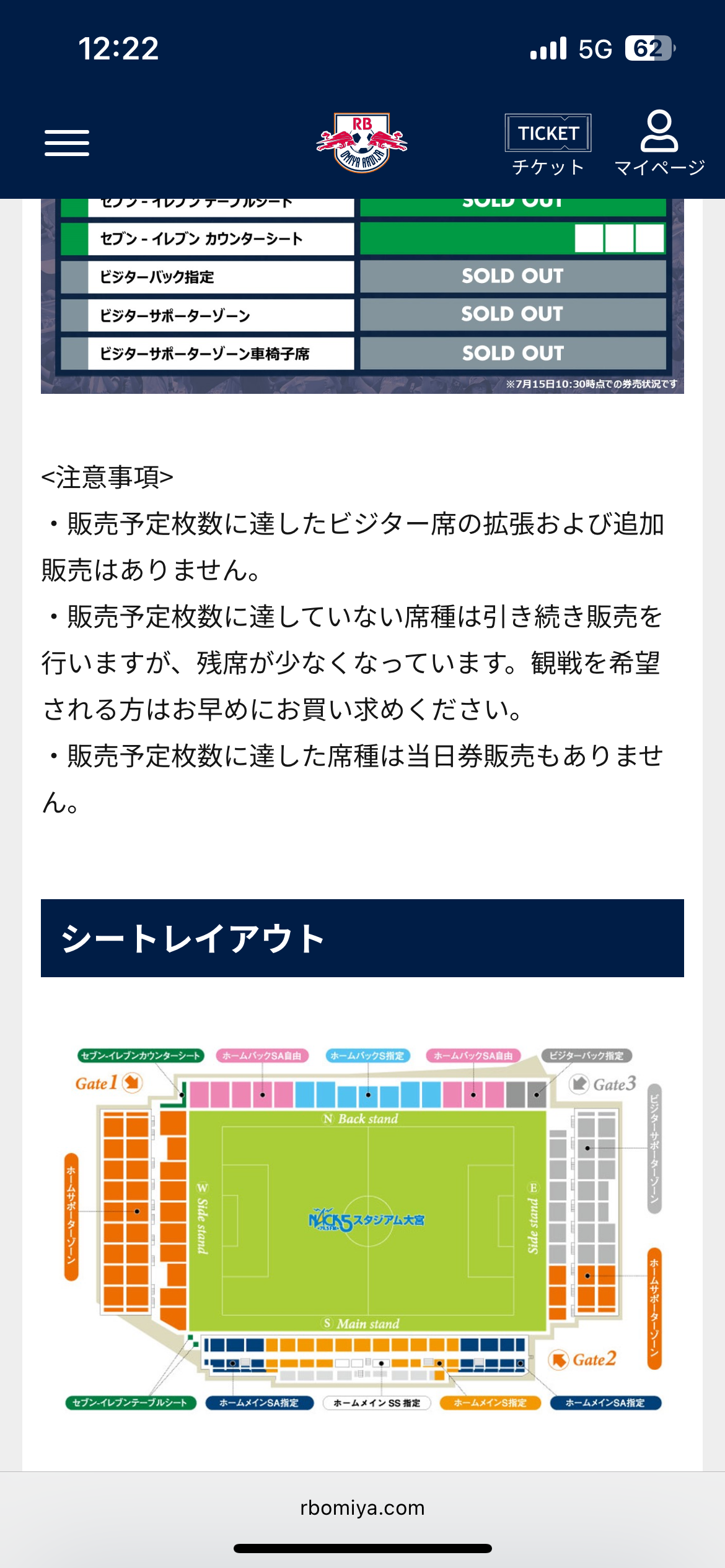725x1568 pixels.
Task: Open the stadium seat layout map
Action: pyautogui.click(x=364, y=1229)
